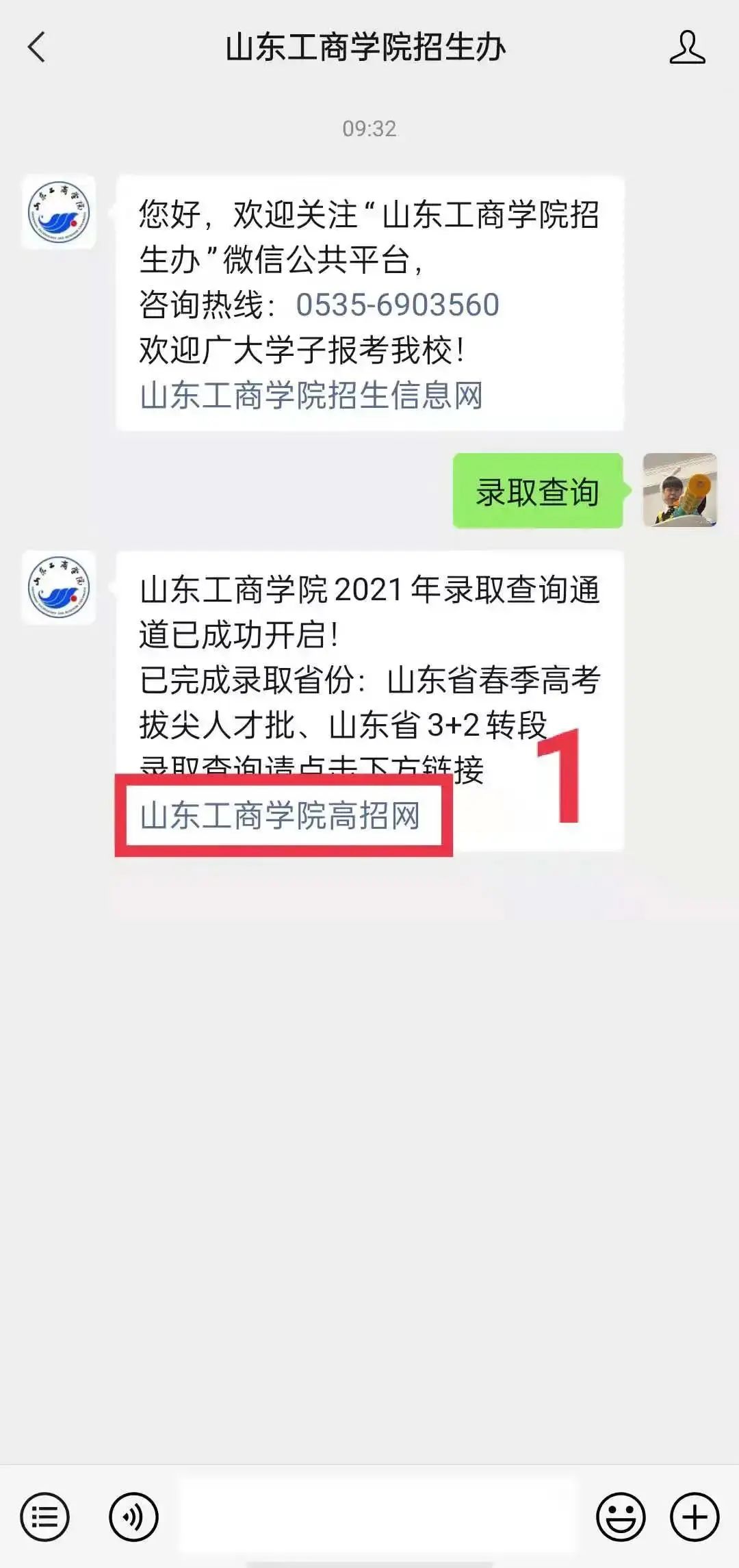Open the plus attachments panel

(695, 1517)
